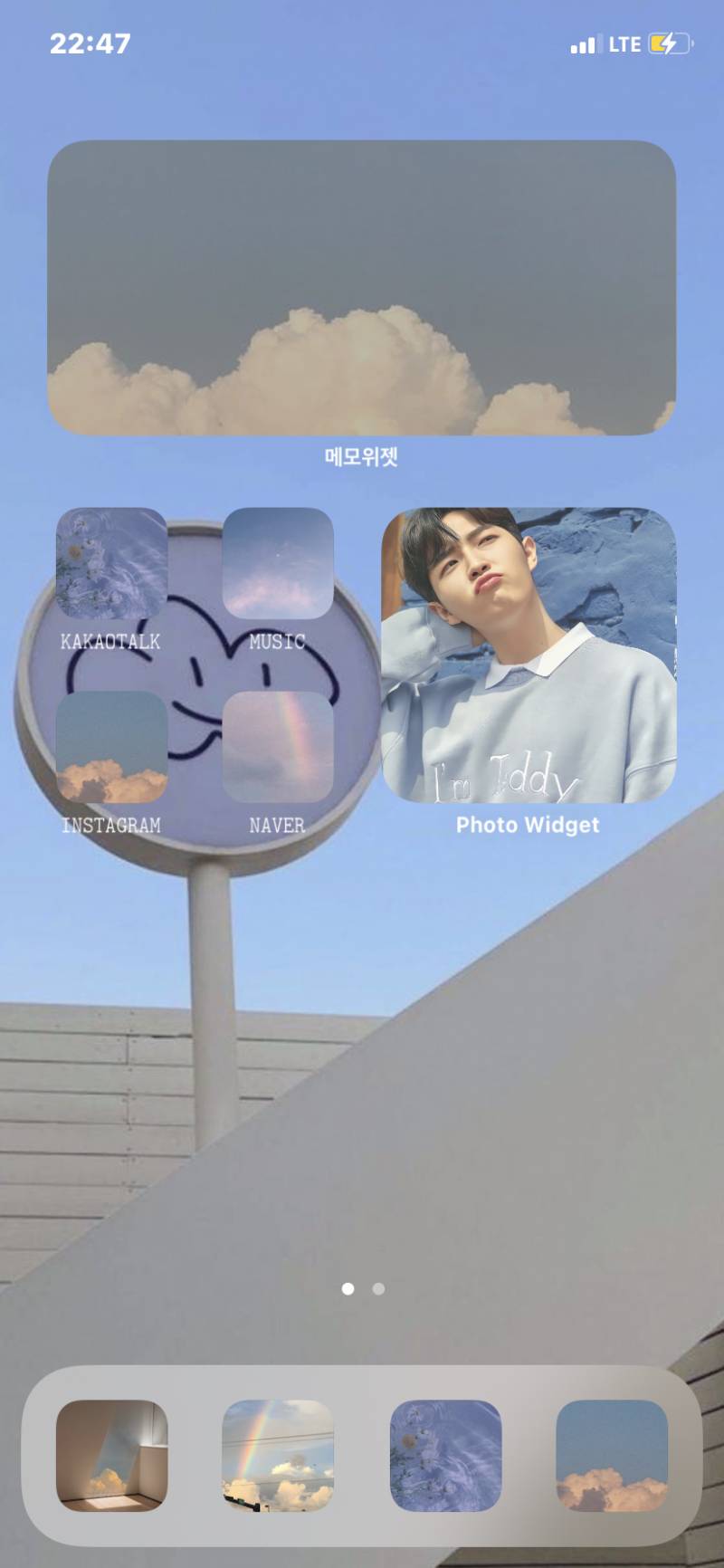The height and width of the screenshot is (1568, 724).
Task: Tap the Photo Widget
Action: (x=529, y=655)
